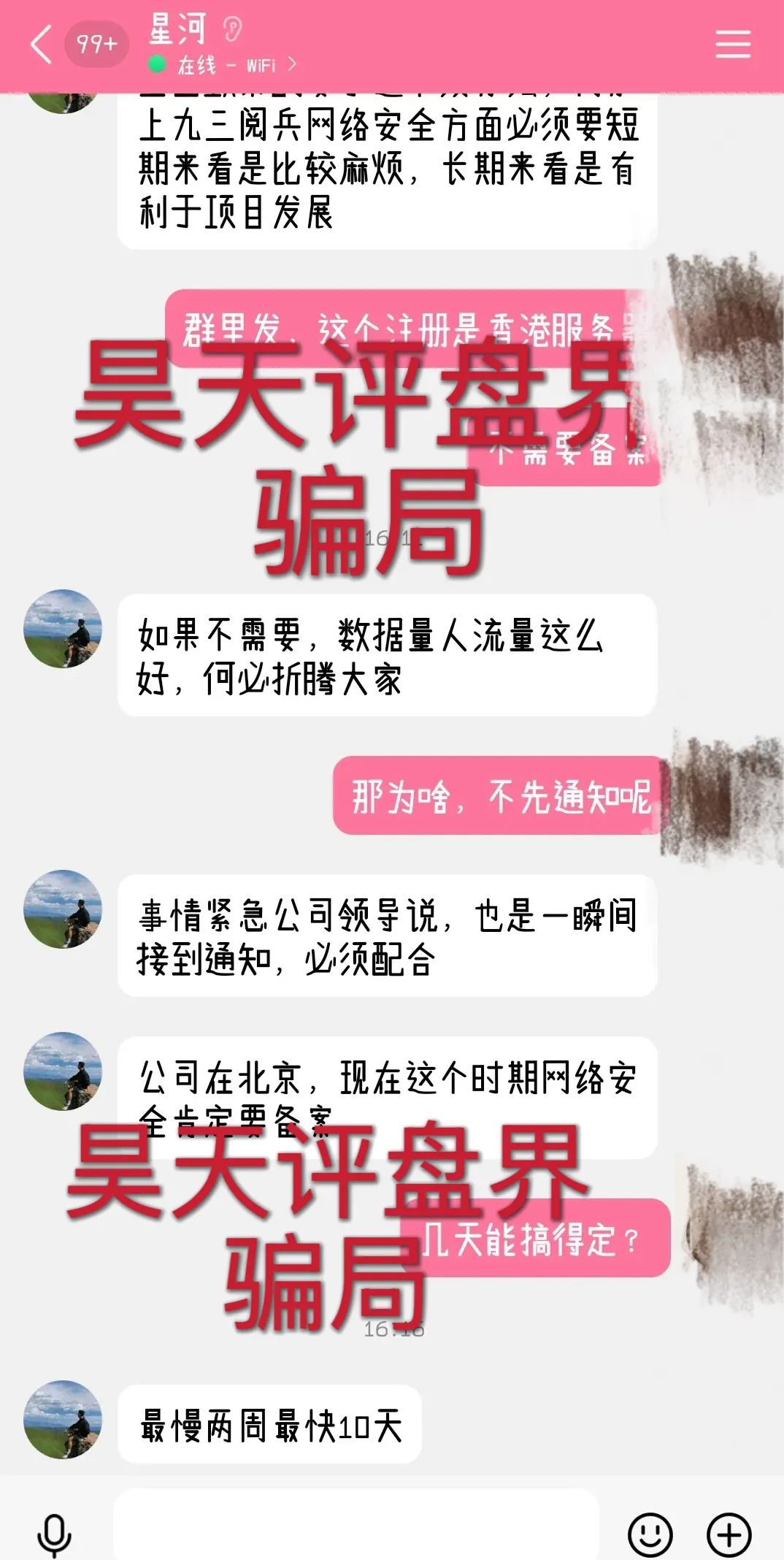Open chat options via hamburger menu icon
This screenshot has width=784, height=1560.
pyautogui.click(x=734, y=45)
